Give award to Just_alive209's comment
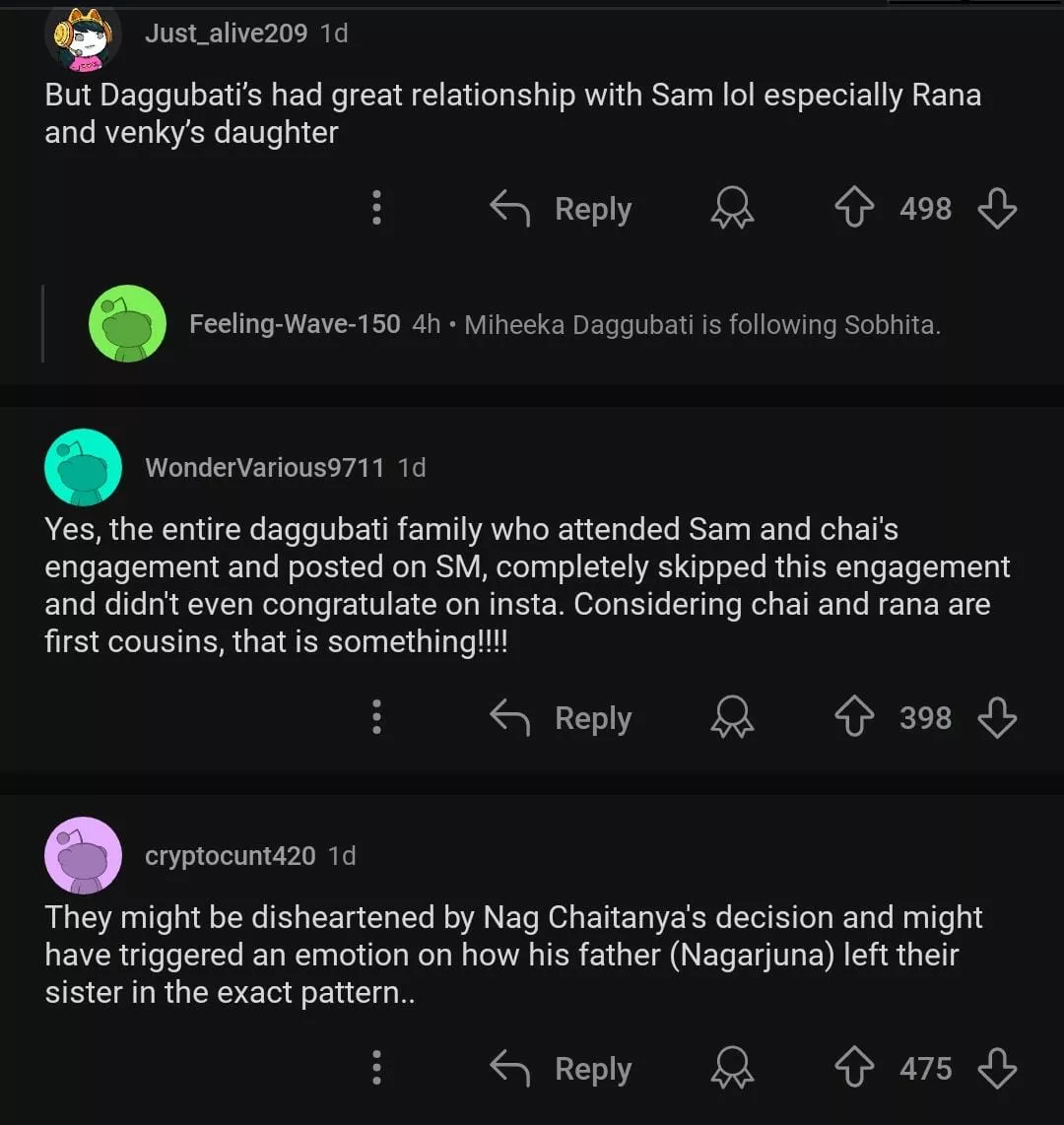The image size is (1064, 1125). click(732, 209)
